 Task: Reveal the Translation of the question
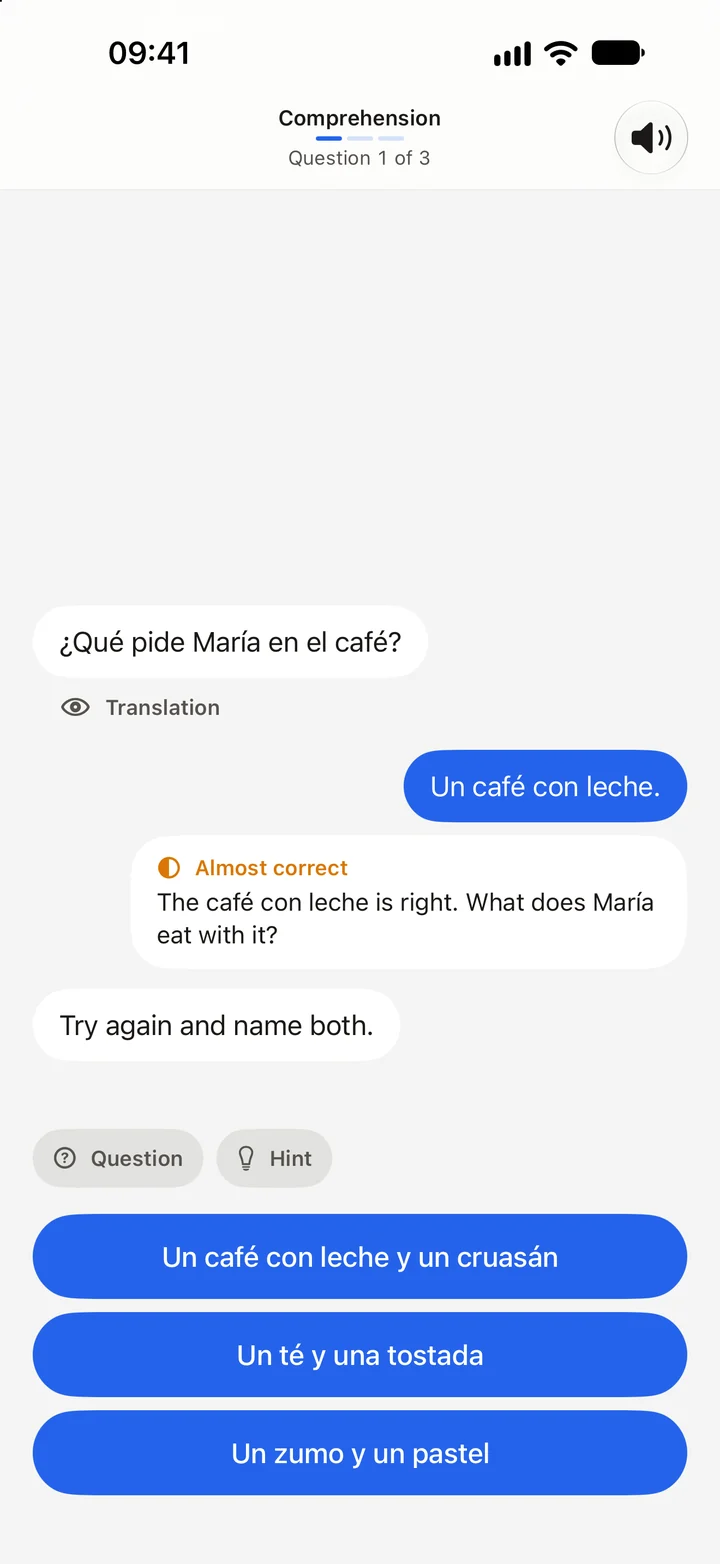140,707
